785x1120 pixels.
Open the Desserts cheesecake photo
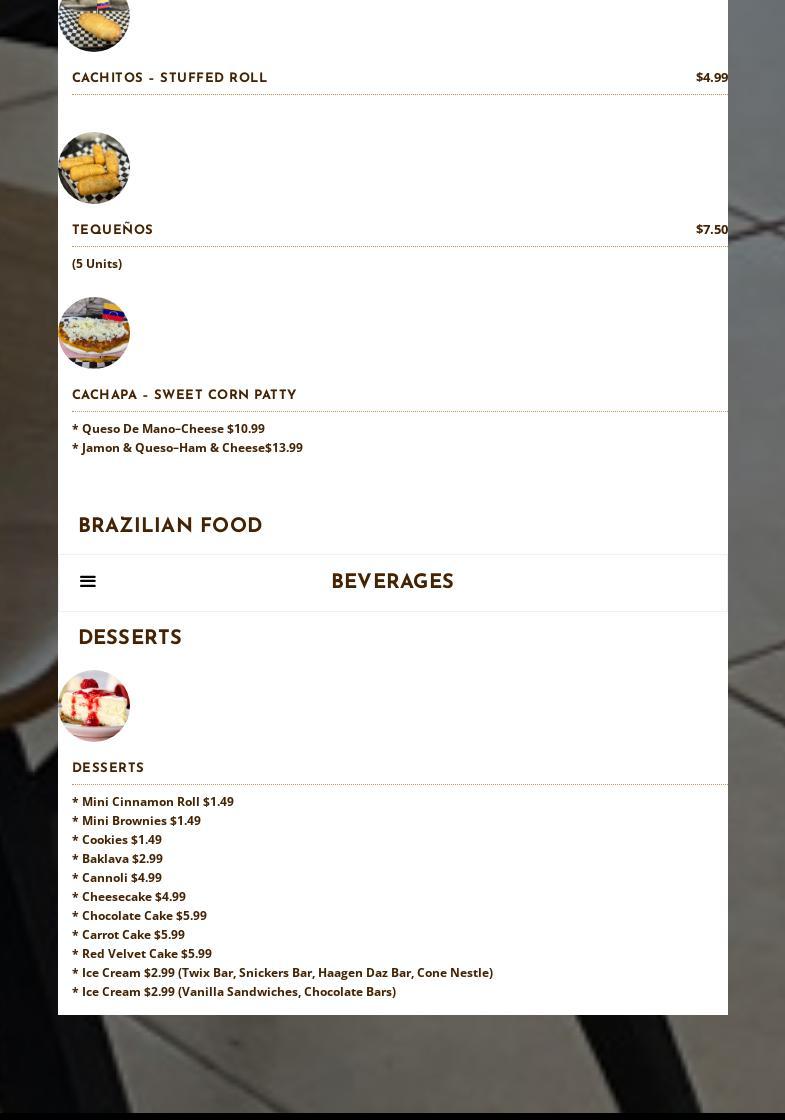click(x=94, y=706)
